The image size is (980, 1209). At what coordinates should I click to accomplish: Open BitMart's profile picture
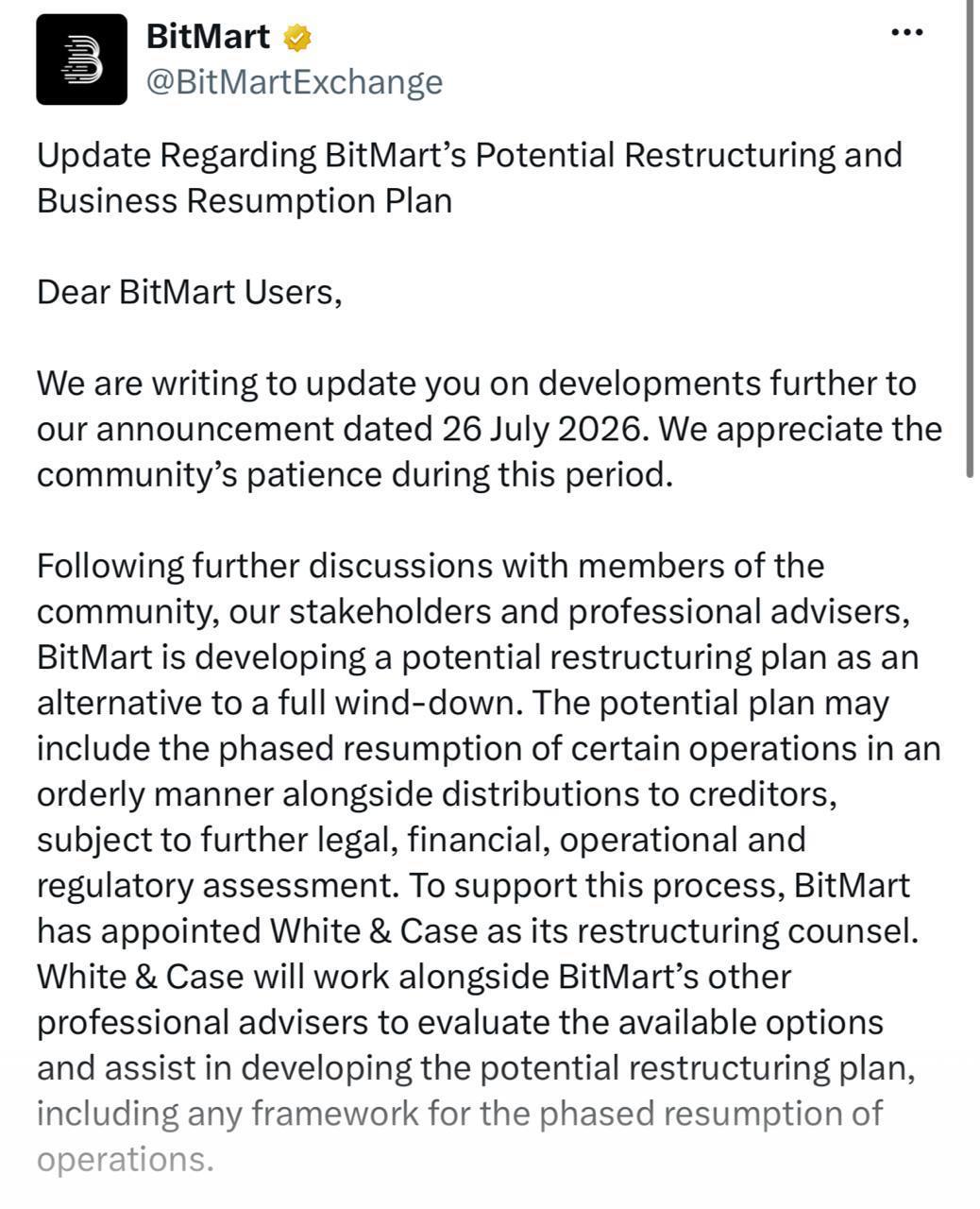(81, 60)
